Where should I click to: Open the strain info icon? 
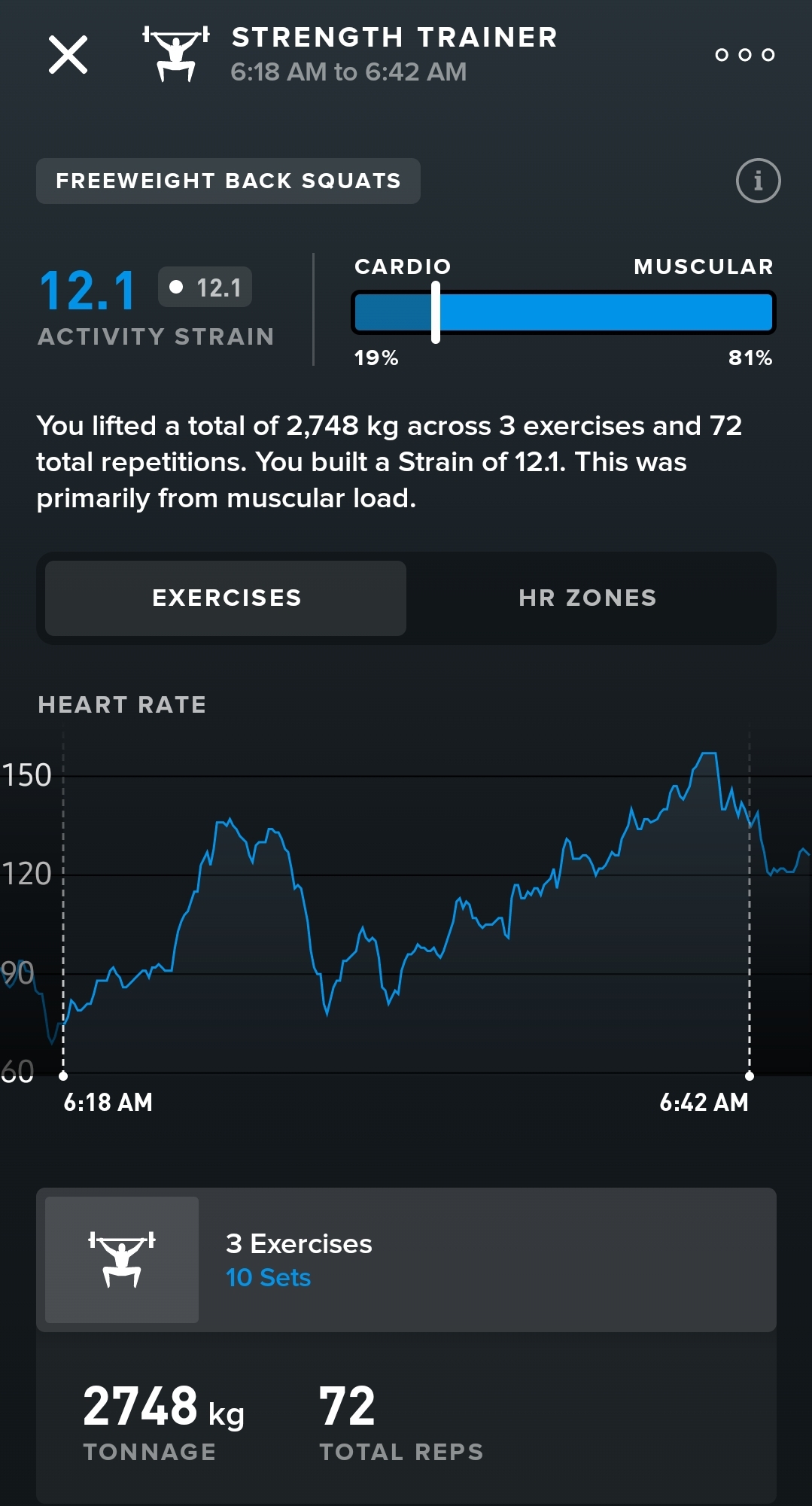[x=758, y=181]
